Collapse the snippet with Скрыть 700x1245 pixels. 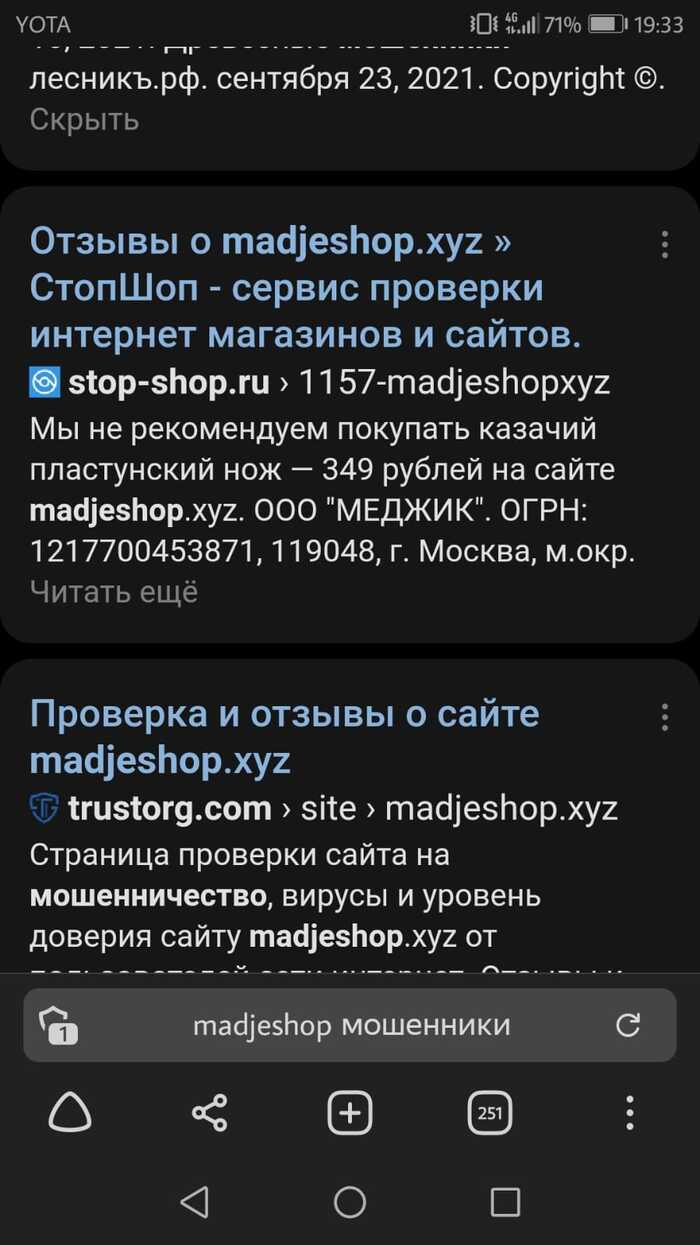click(84, 120)
